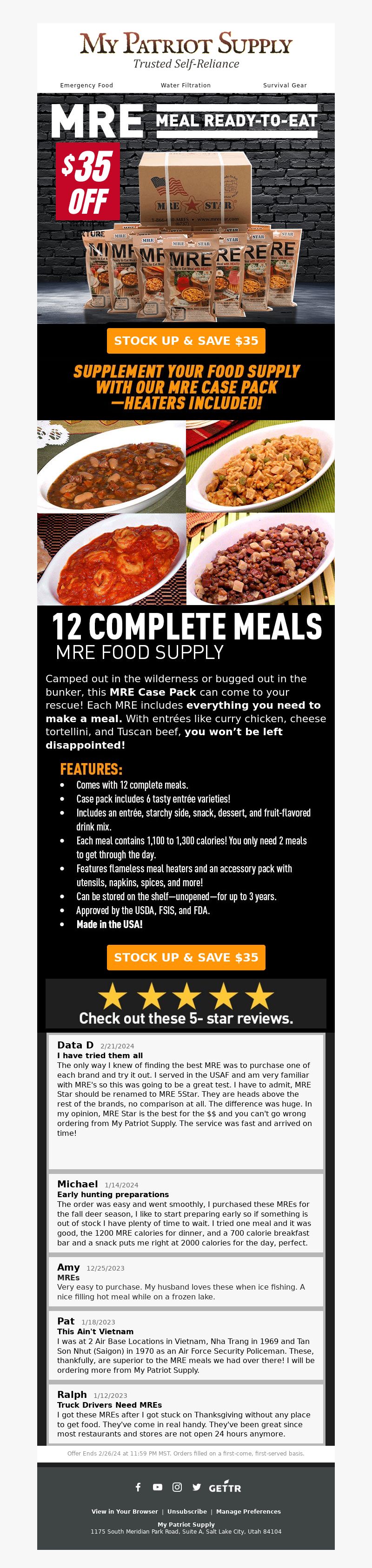Open the Facebook icon in the footer
Screen dimensions: 372x1568
coord(138,1487)
